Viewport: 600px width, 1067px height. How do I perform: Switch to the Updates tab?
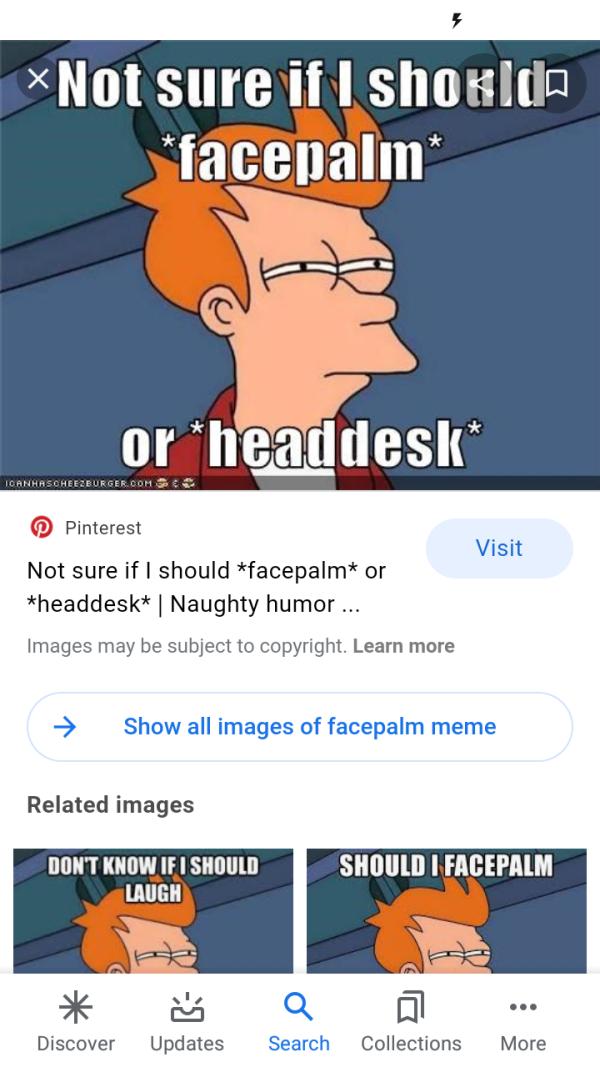(x=187, y=1022)
